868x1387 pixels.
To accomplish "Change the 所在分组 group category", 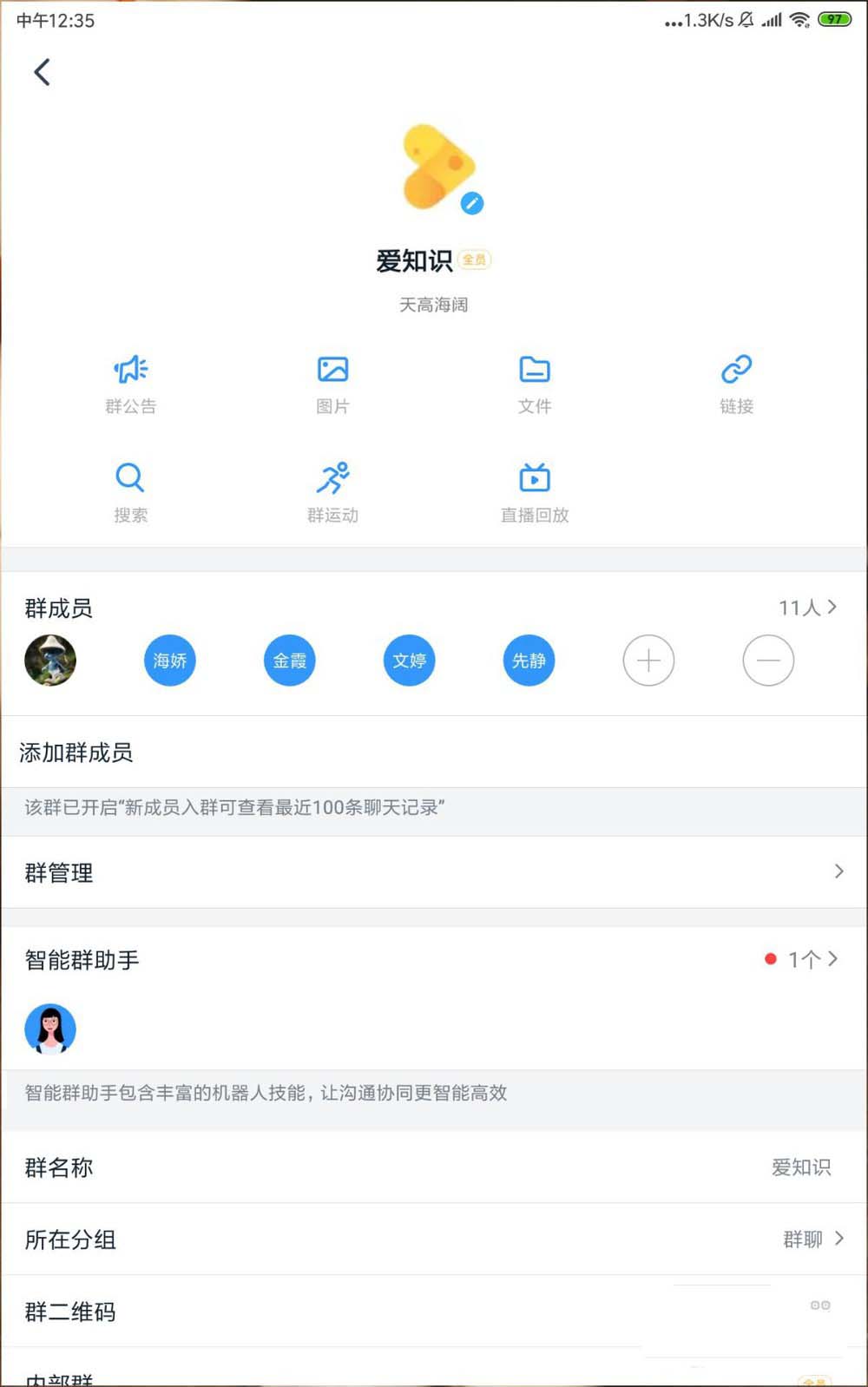I will click(x=434, y=1239).
